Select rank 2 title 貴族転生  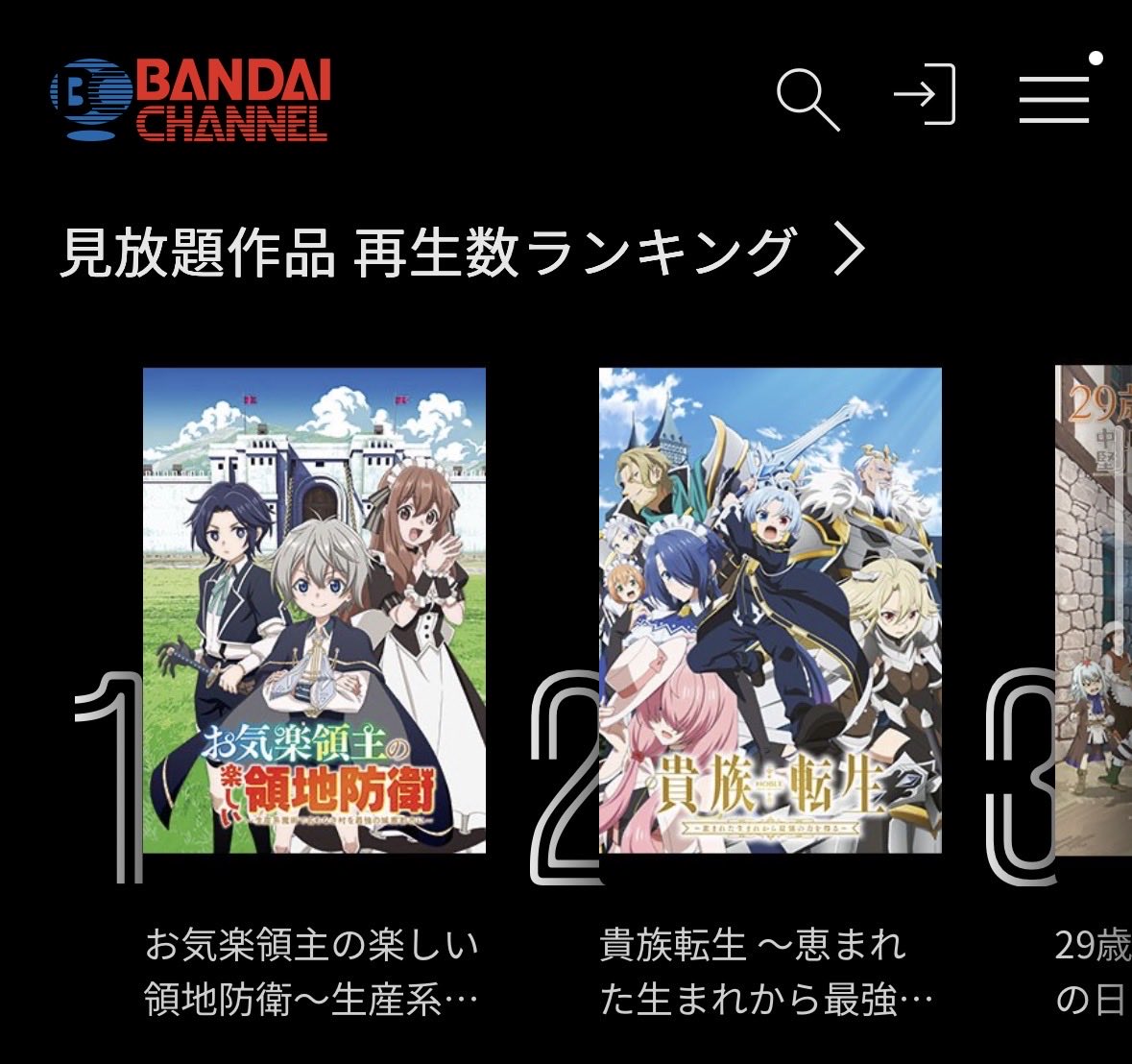tap(770, 611)
